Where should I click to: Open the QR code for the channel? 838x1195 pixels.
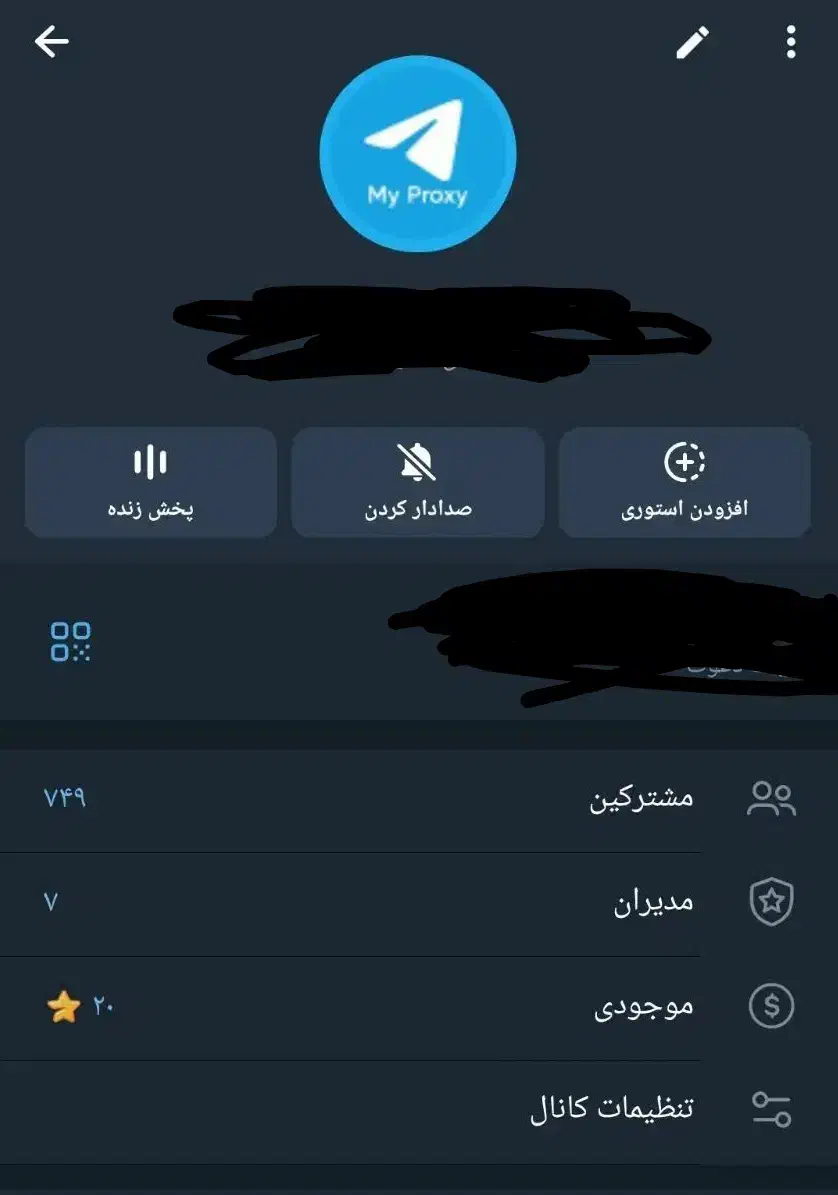pyautogui.click(x=70, y=642)
